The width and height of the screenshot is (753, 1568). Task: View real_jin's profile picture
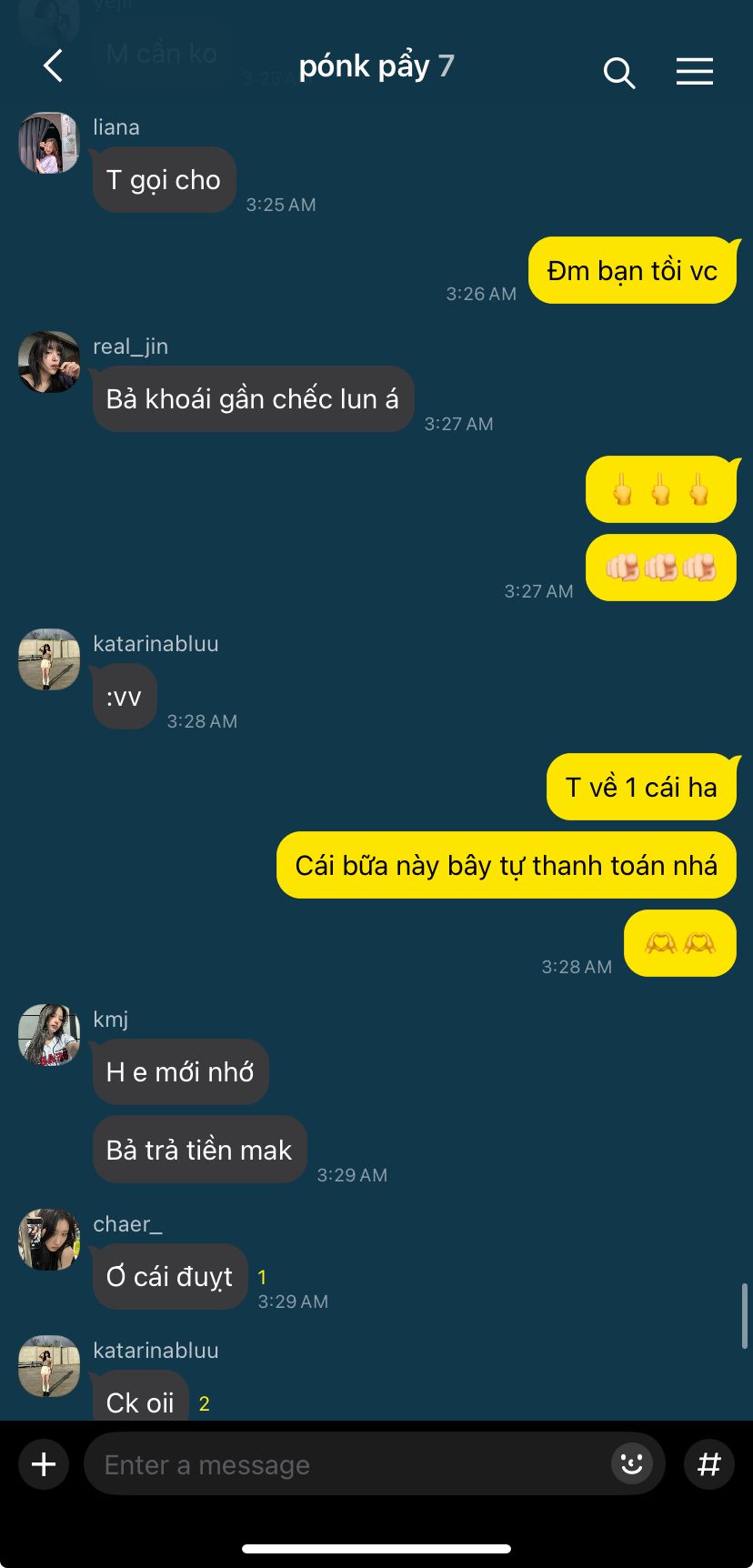[49, 362]
